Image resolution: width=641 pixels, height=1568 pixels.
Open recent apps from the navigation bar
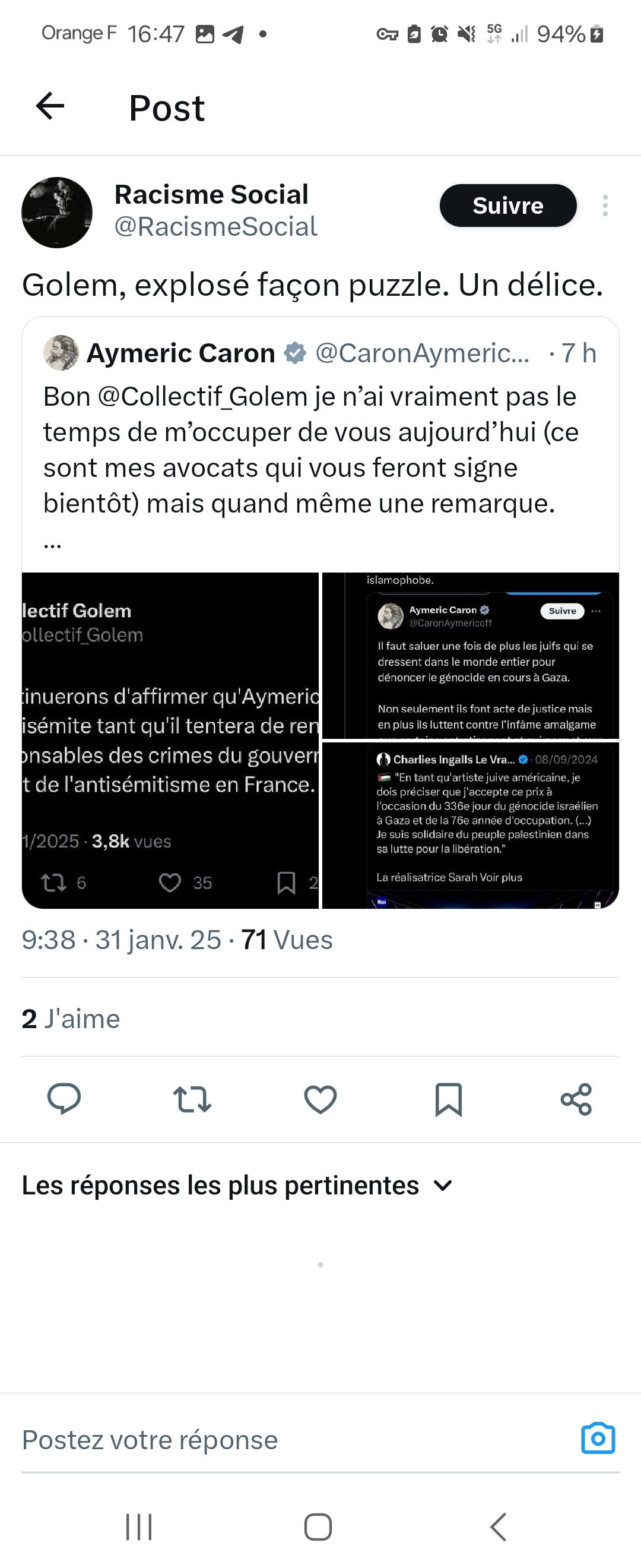pos(140,1526)
